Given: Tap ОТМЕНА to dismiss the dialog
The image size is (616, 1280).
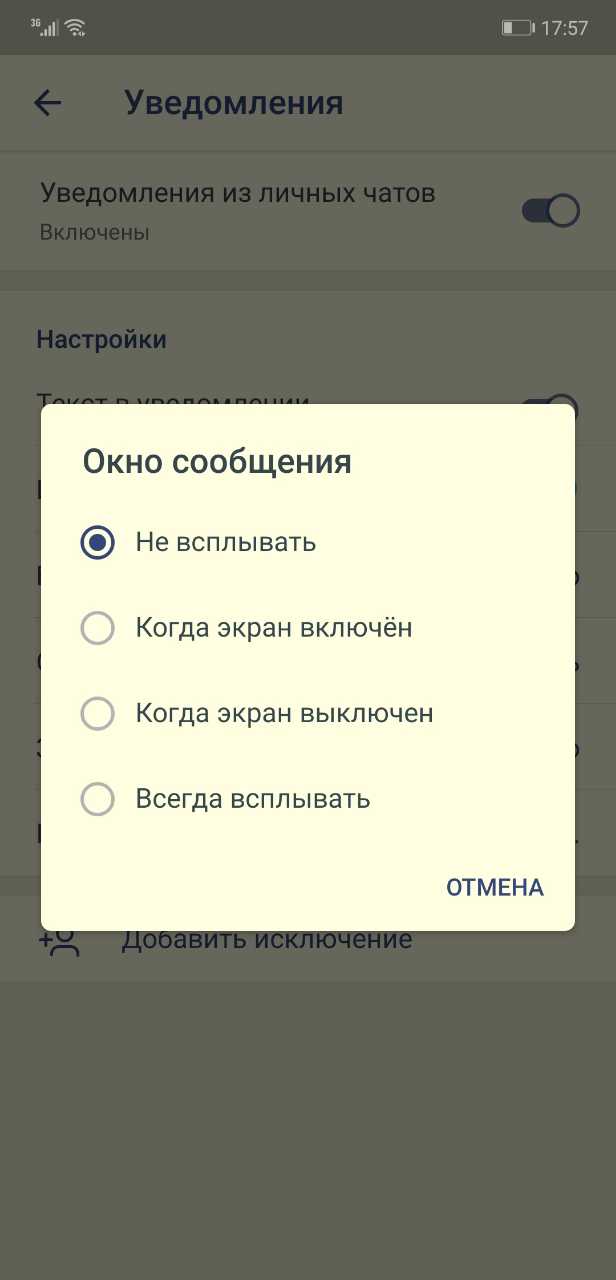Looking at the screenshot, I should [494, 888].
